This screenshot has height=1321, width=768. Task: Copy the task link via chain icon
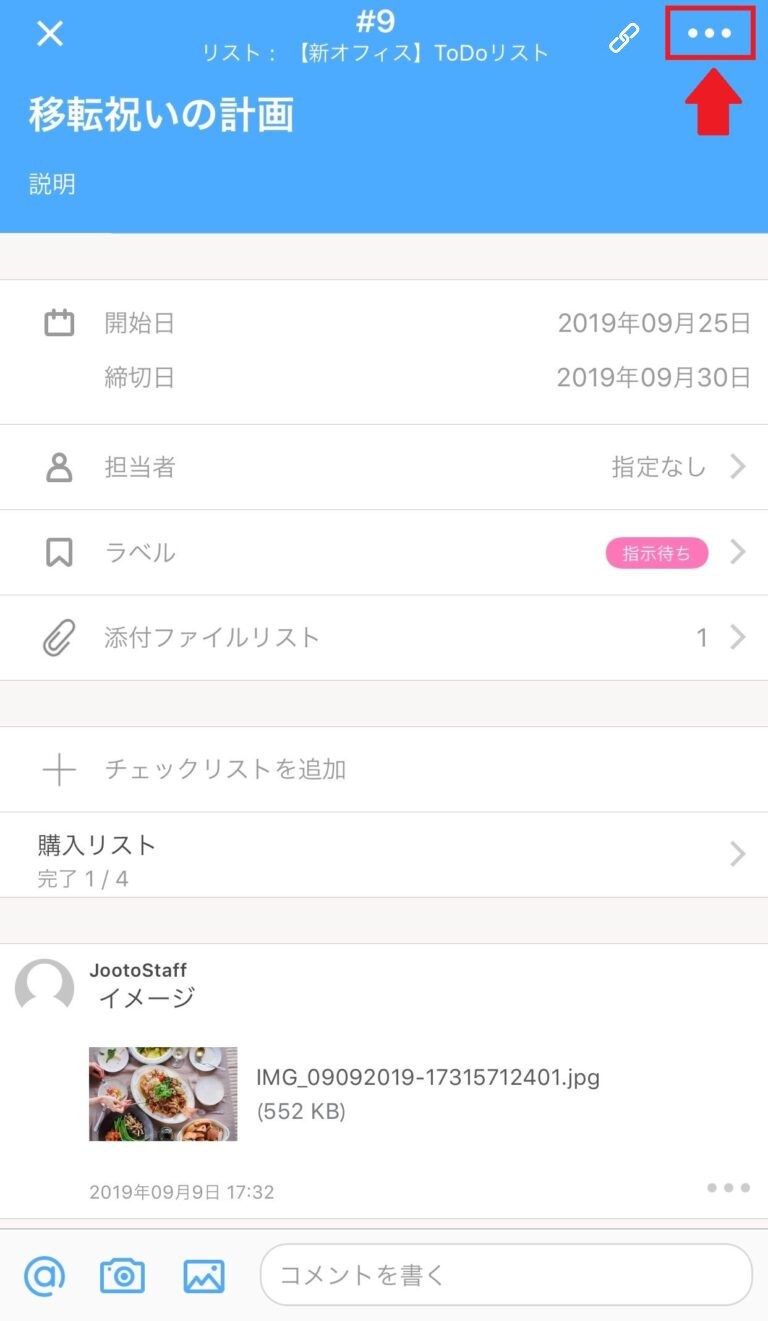[x=624, y=37]
